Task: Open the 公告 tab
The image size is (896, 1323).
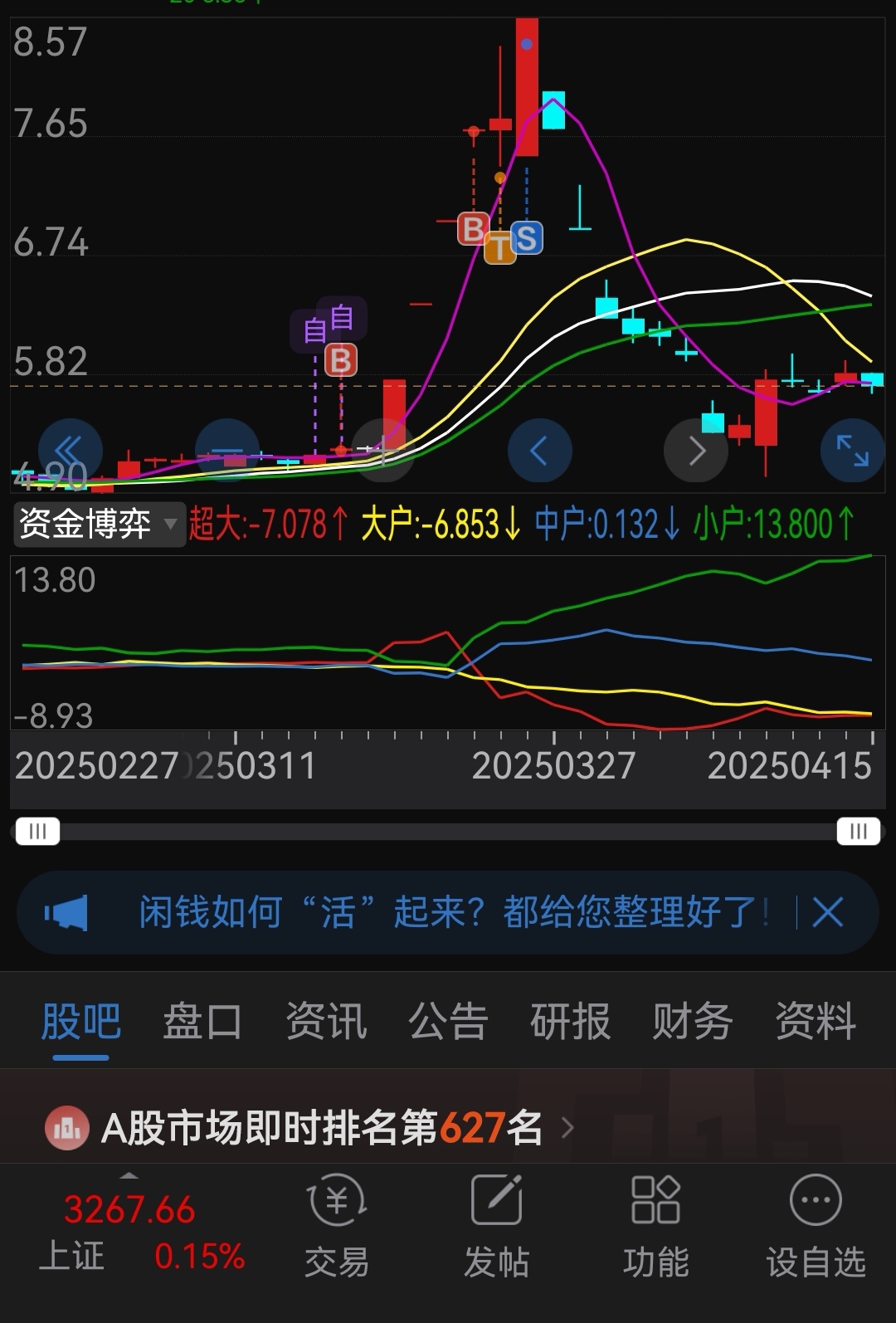Action: pos(448,1021)
